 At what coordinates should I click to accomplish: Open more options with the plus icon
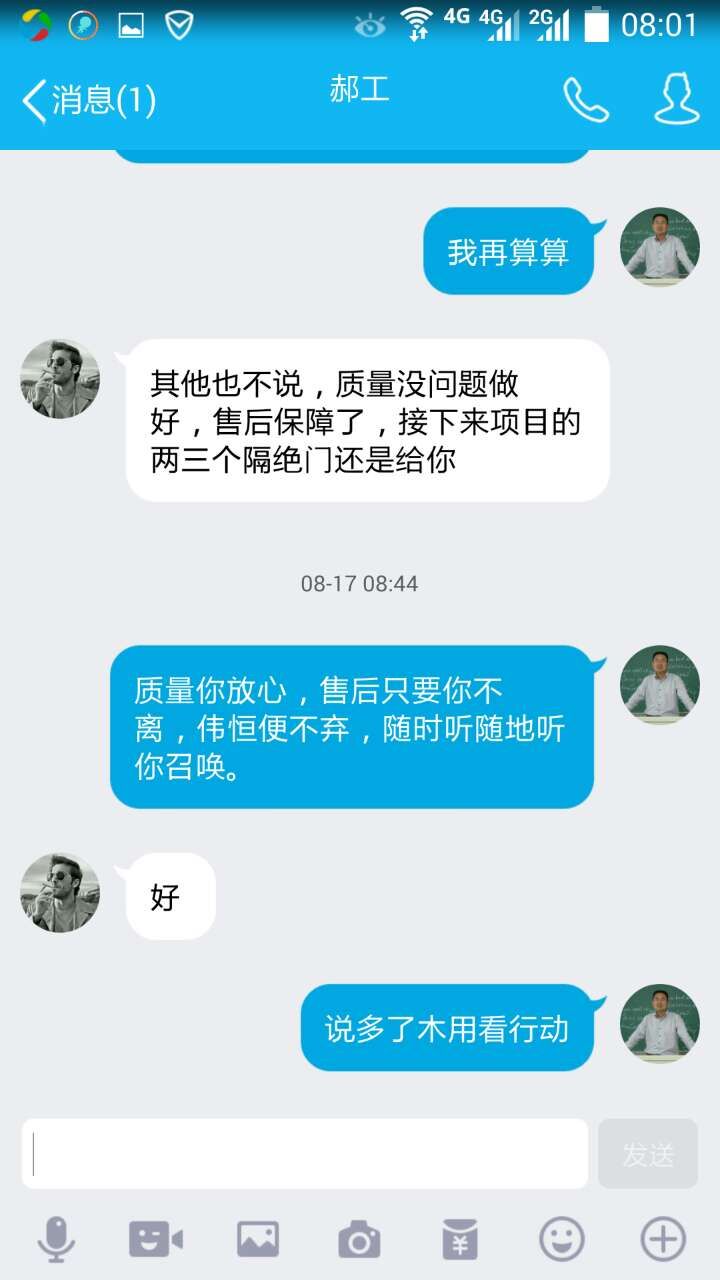[663, 1237]
